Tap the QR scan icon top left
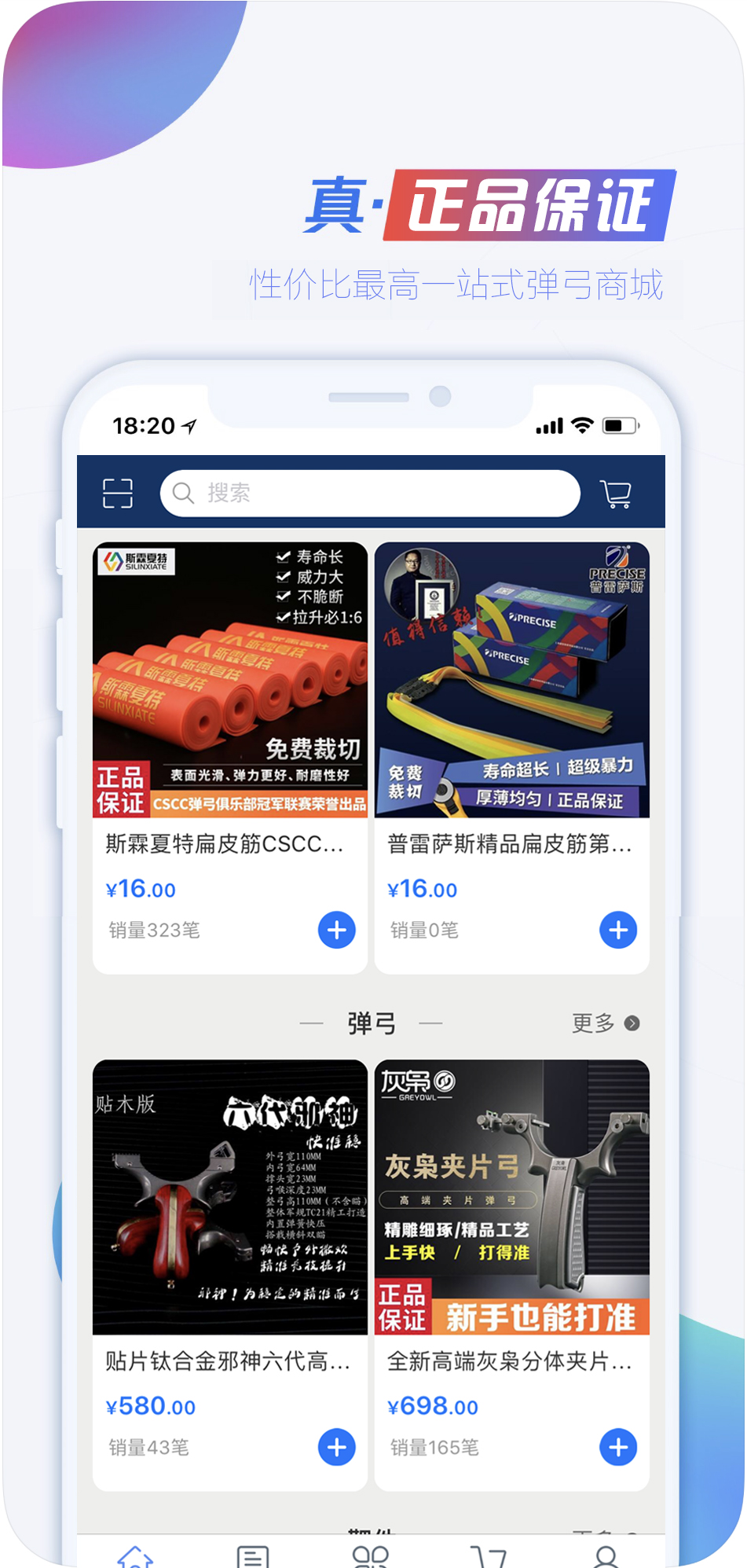 [118, 494]
